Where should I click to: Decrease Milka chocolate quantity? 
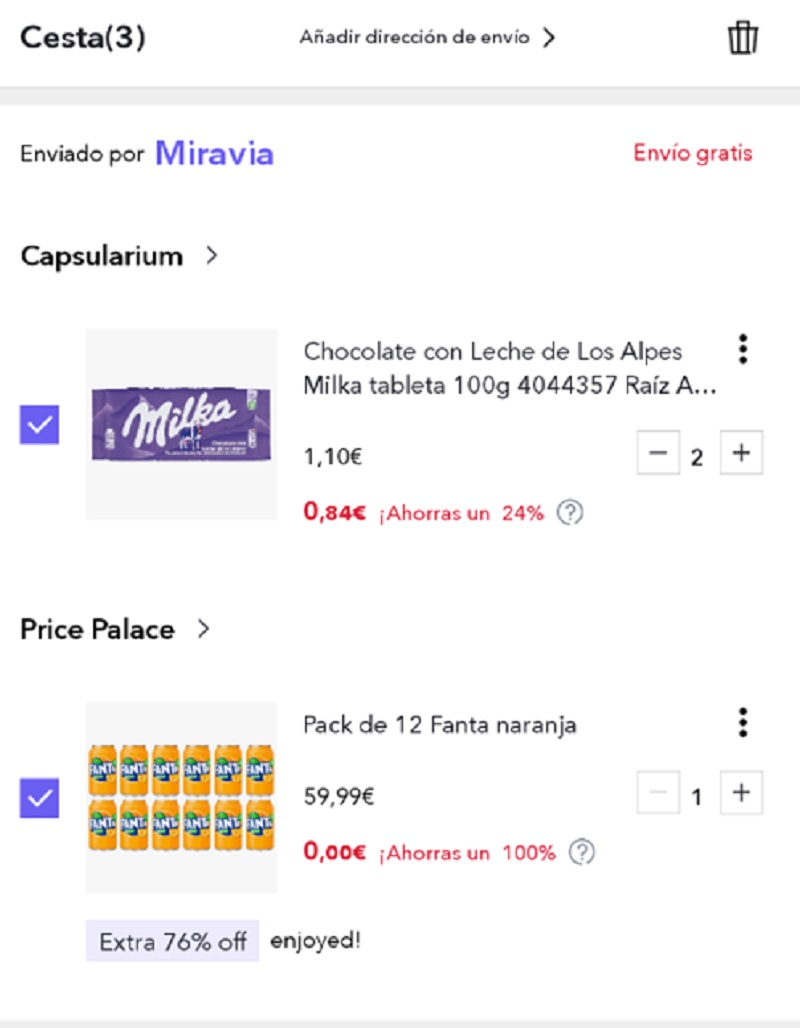click(x=658, y=454)
